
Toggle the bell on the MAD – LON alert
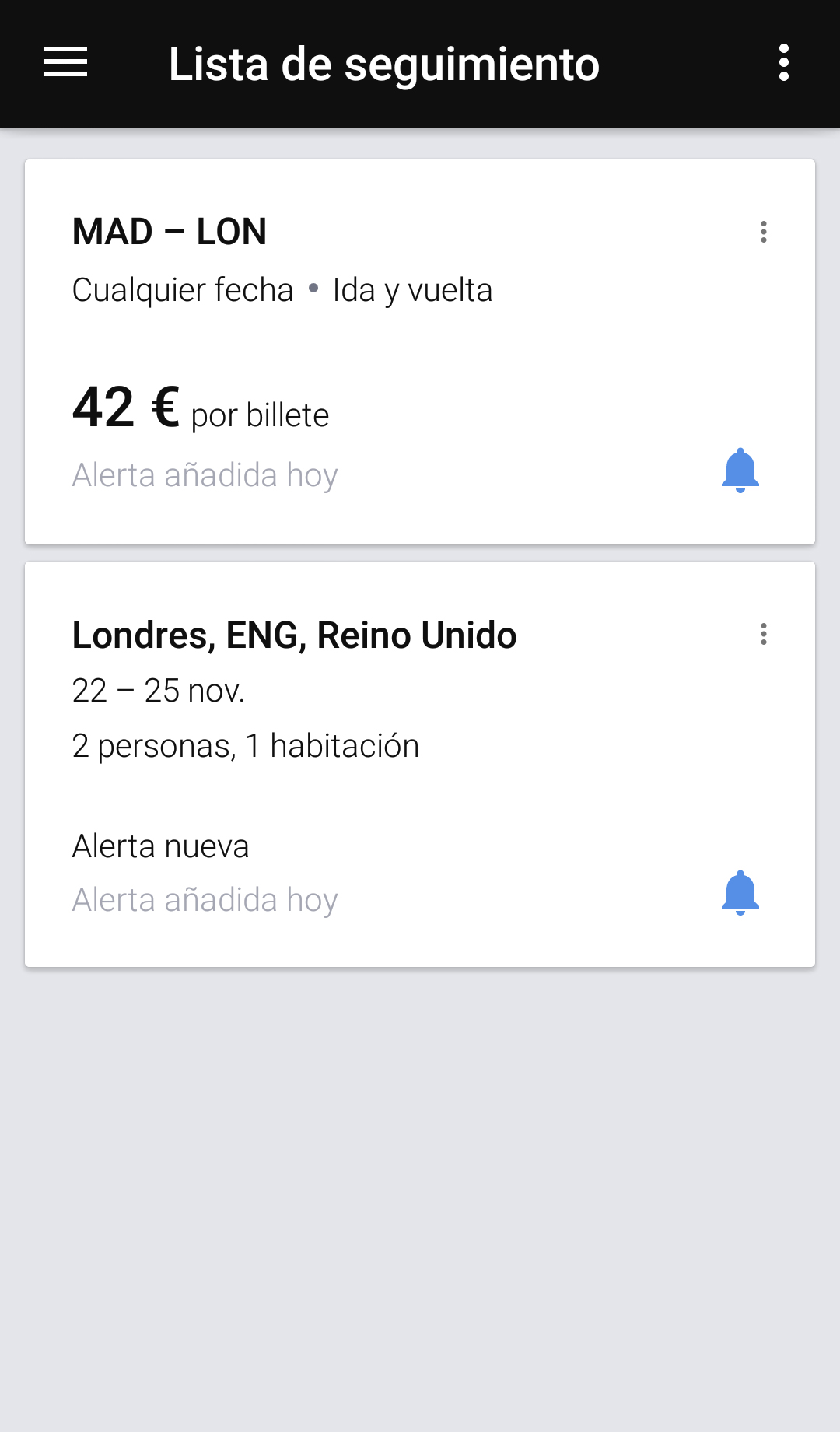click(740, 471)
